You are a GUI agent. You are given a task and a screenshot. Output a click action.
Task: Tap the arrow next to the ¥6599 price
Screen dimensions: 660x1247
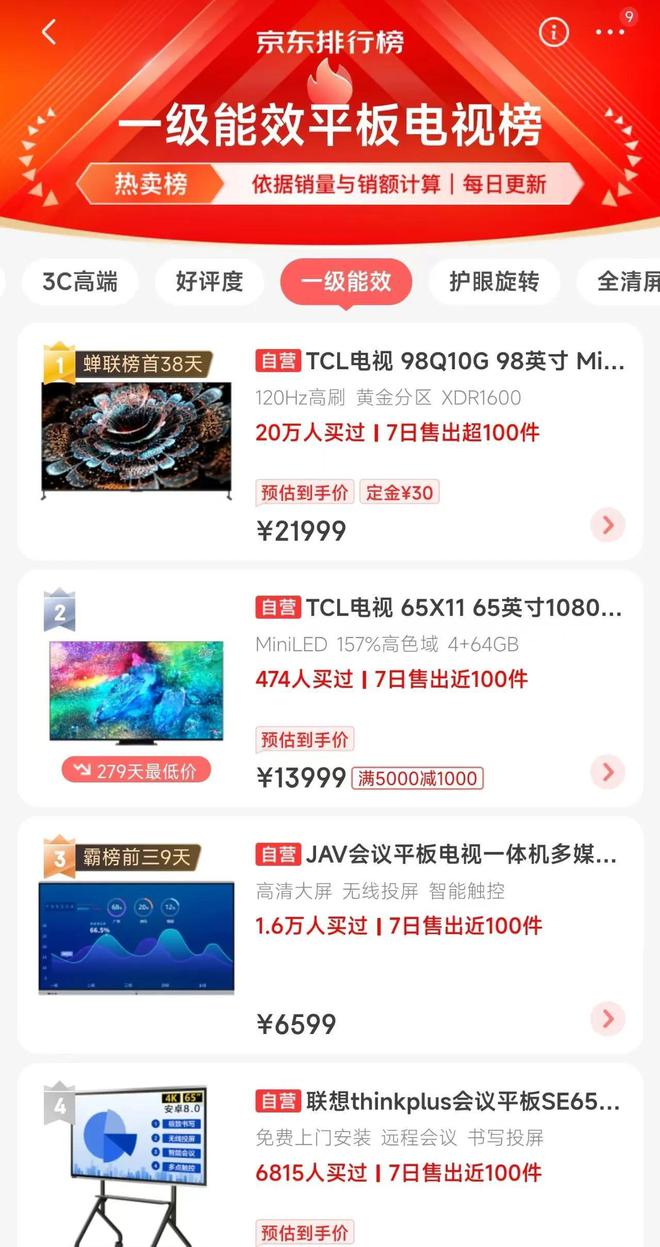click(x=607, y=1019)
